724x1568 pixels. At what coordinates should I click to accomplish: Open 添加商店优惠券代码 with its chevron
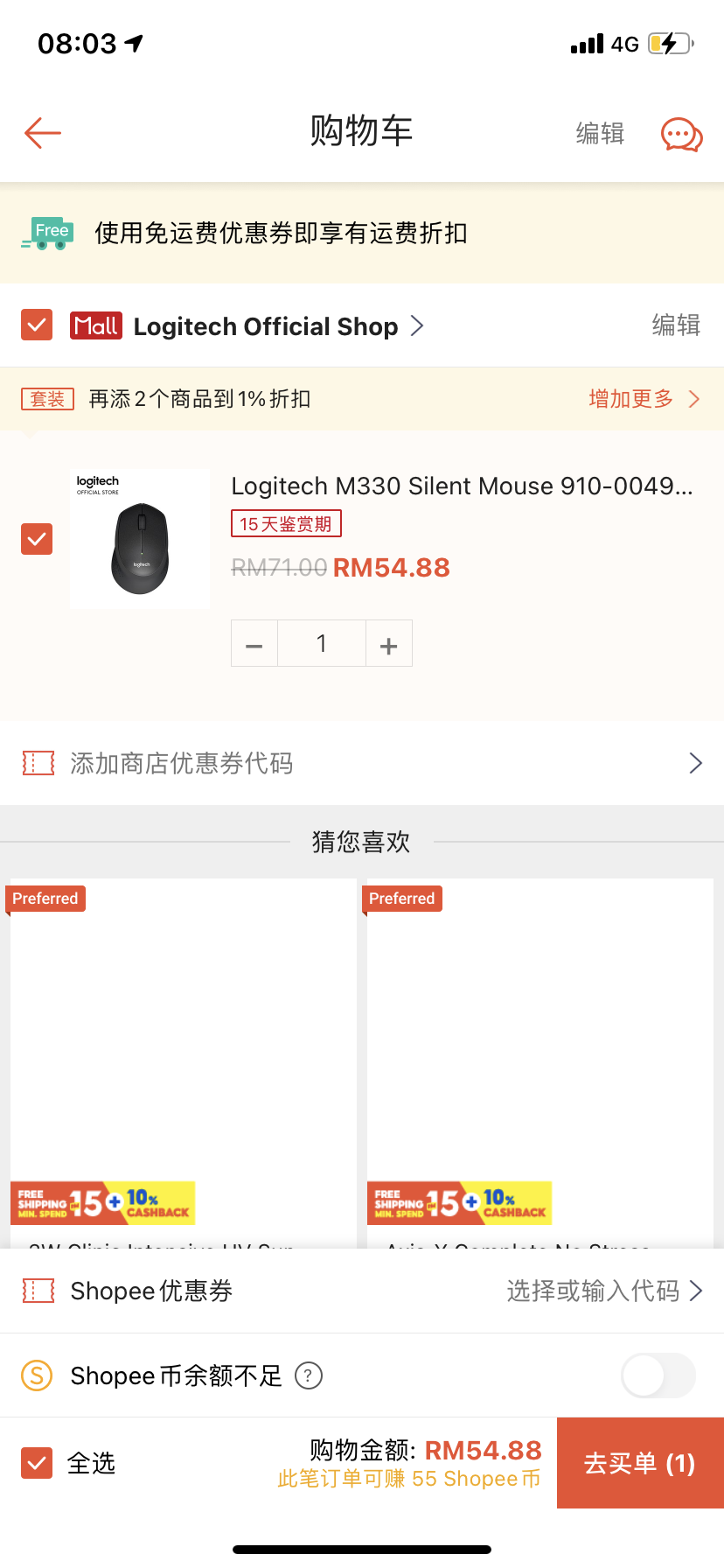click(x=694, y=762)
